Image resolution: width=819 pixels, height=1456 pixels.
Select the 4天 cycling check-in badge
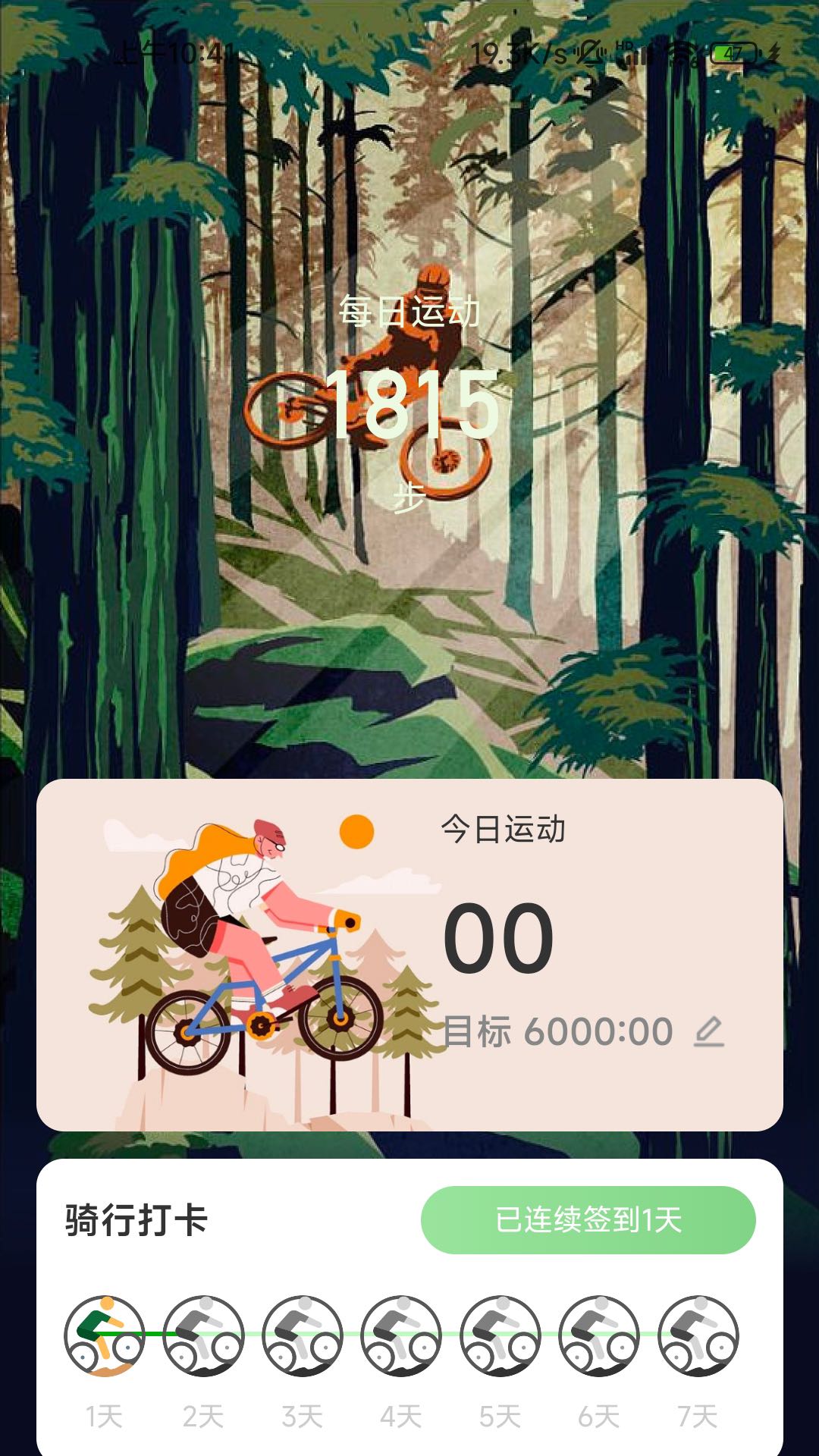(401, 1336)
